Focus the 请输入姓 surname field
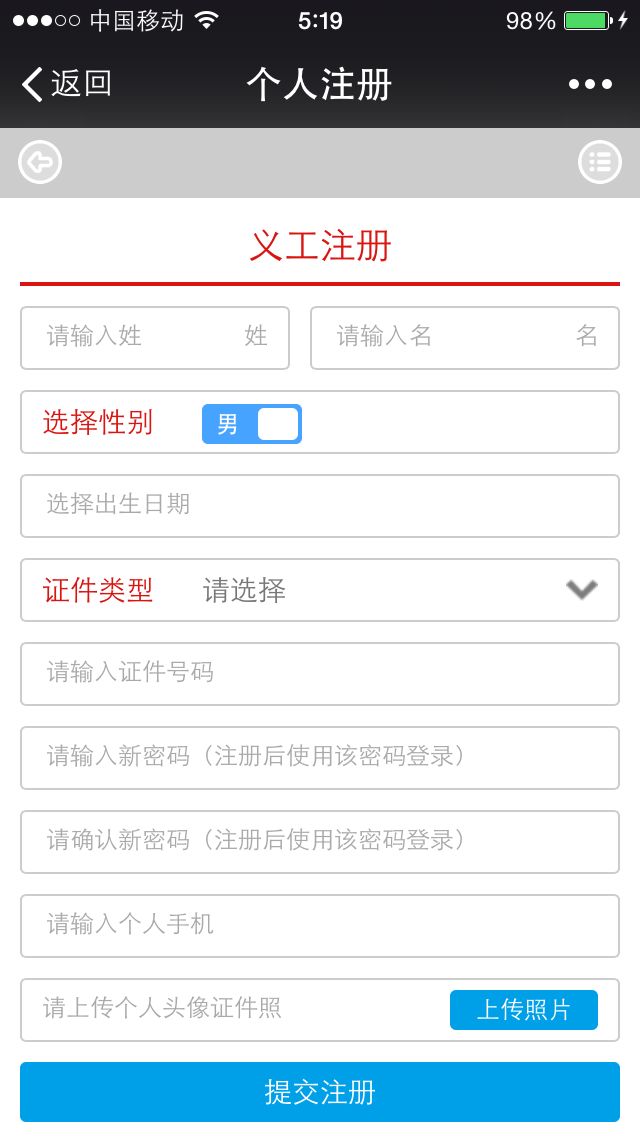 pyautogui.click(x=155, y=338)
